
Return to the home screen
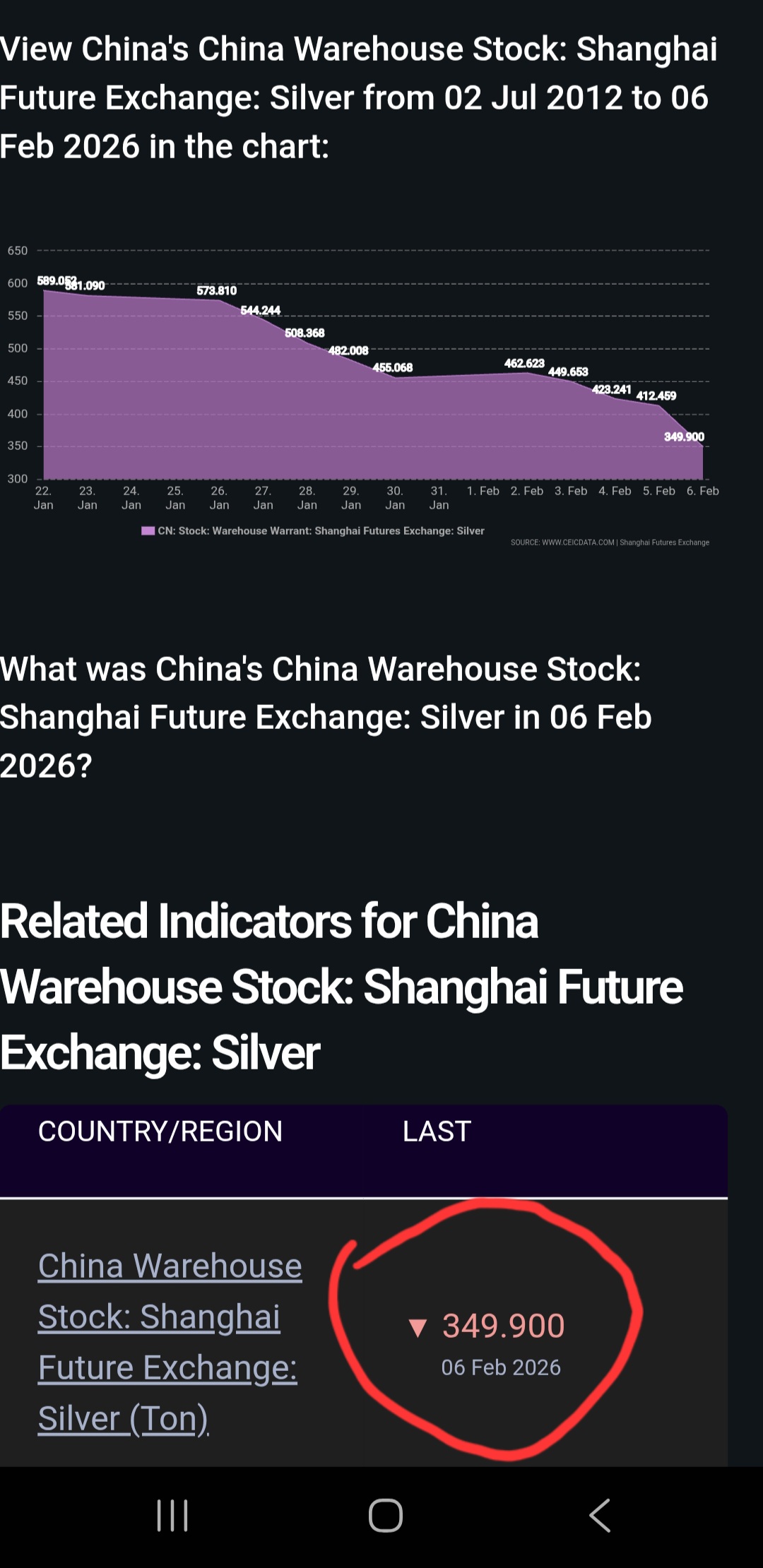click(x=386, y=1516)
